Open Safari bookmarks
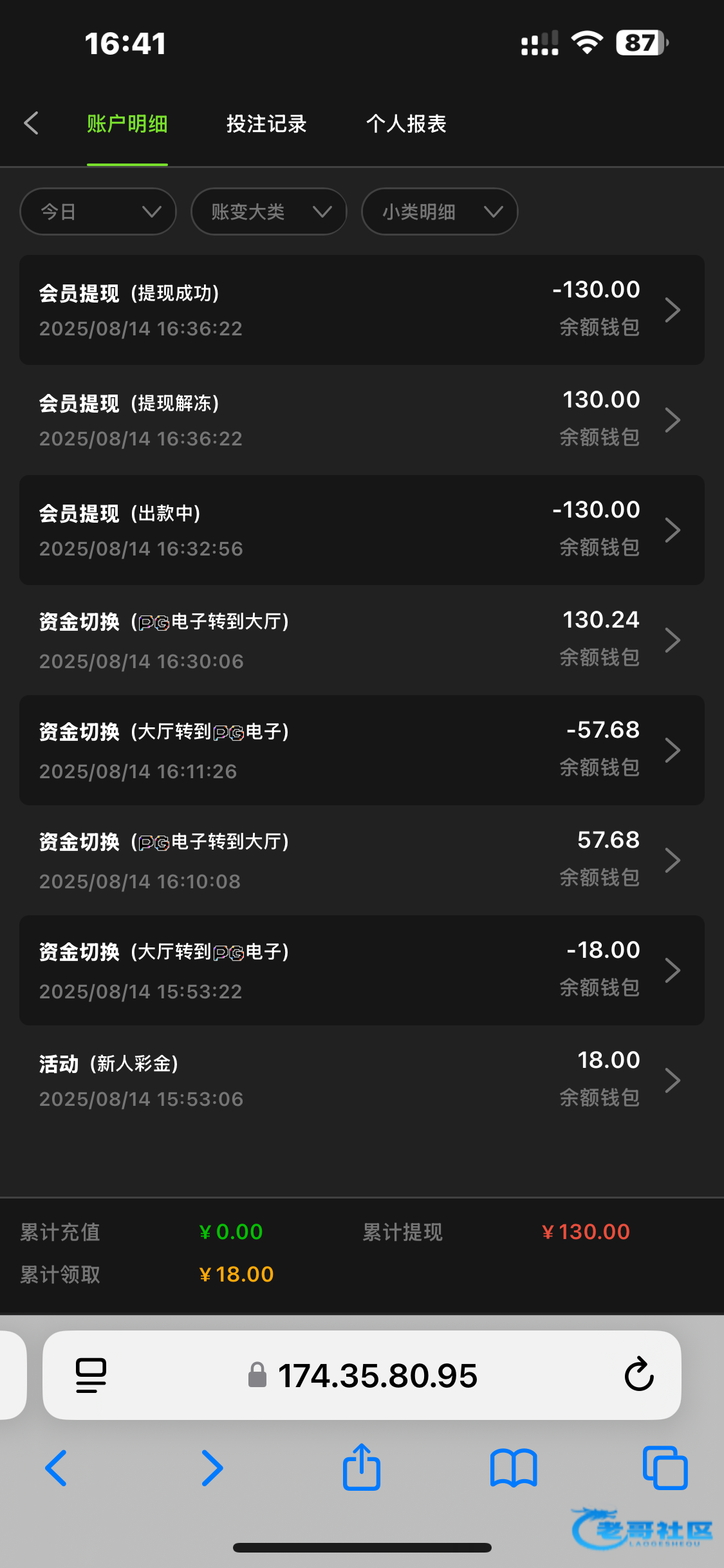 point(513,1468)
